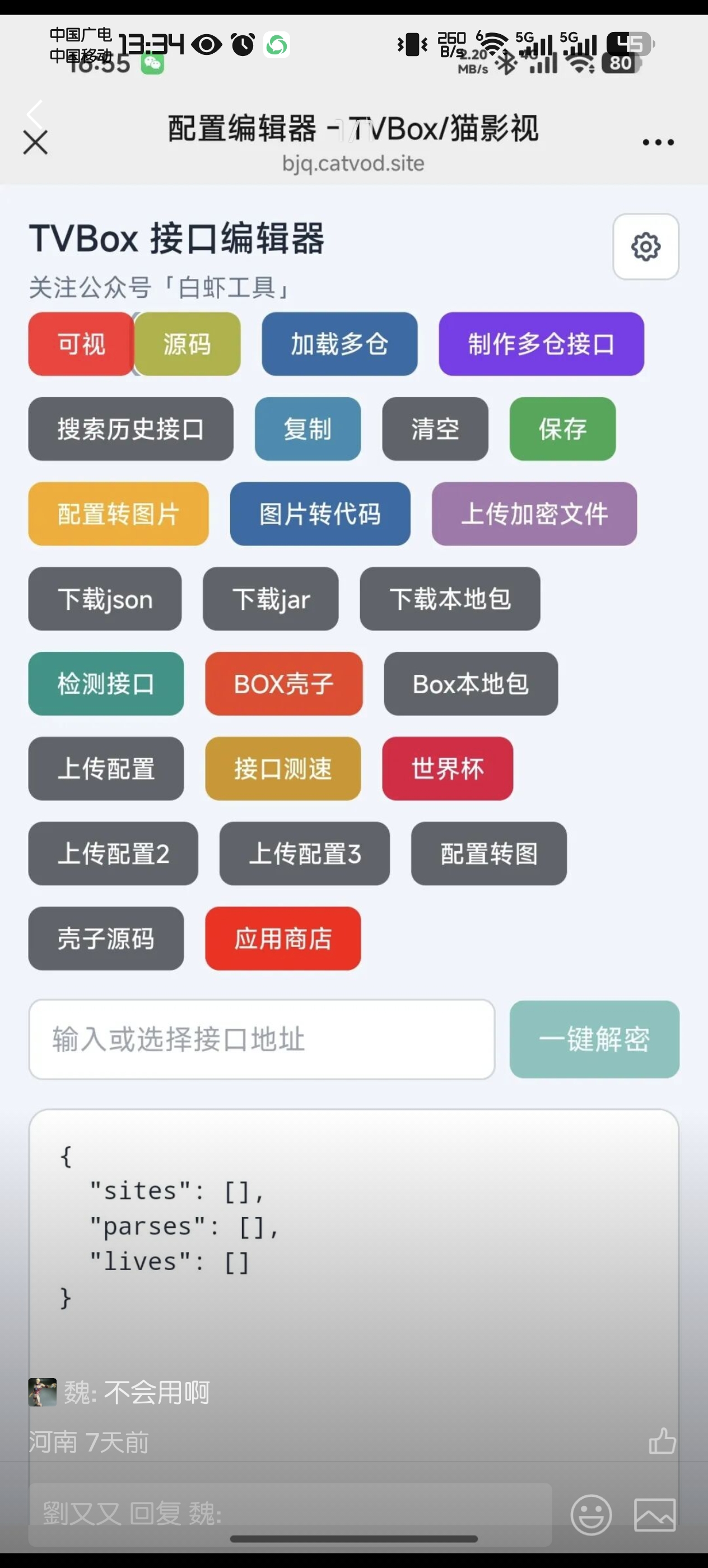Run 检测接口 check
Screen dimensions: 708x1568
coord(106,684)
